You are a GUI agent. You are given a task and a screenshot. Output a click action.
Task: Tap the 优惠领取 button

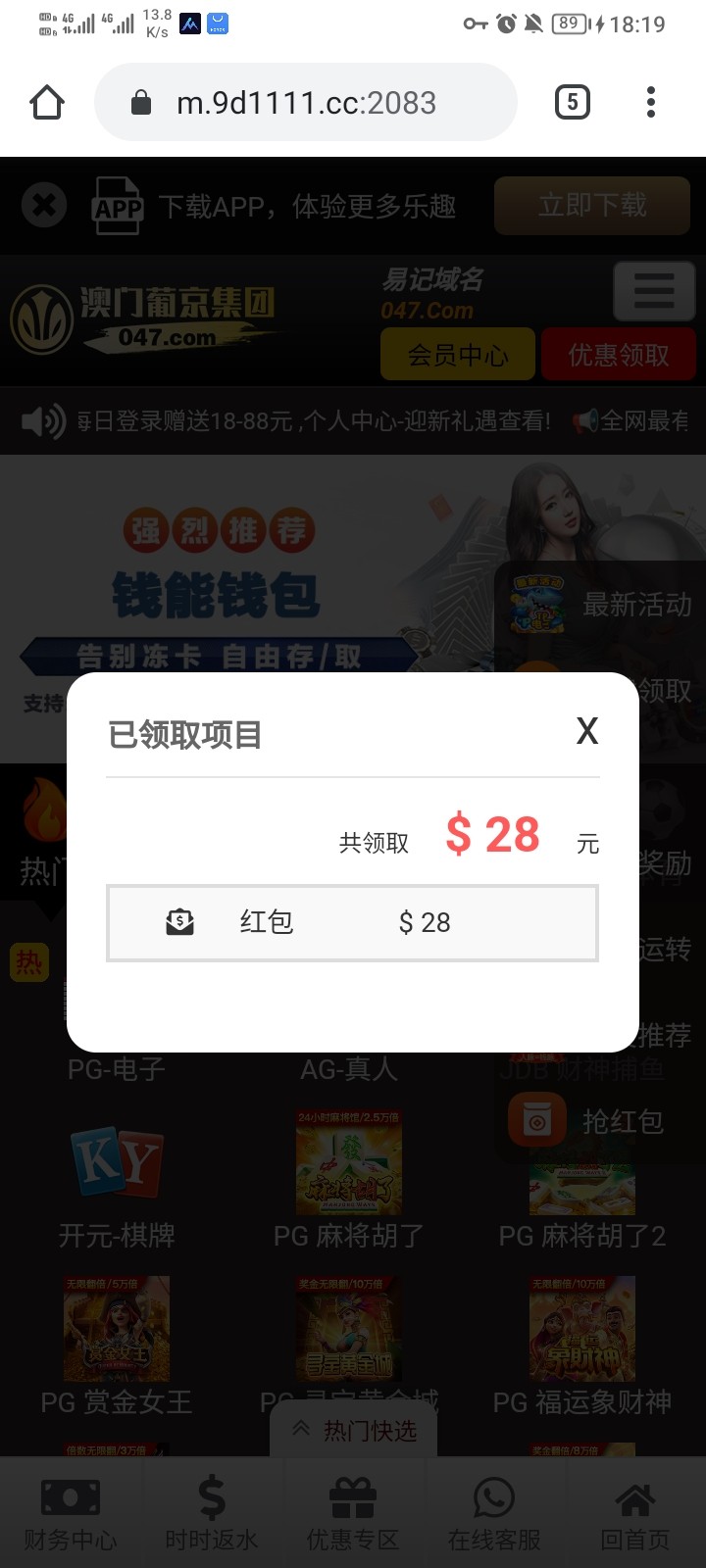click(x=619, y=354)
